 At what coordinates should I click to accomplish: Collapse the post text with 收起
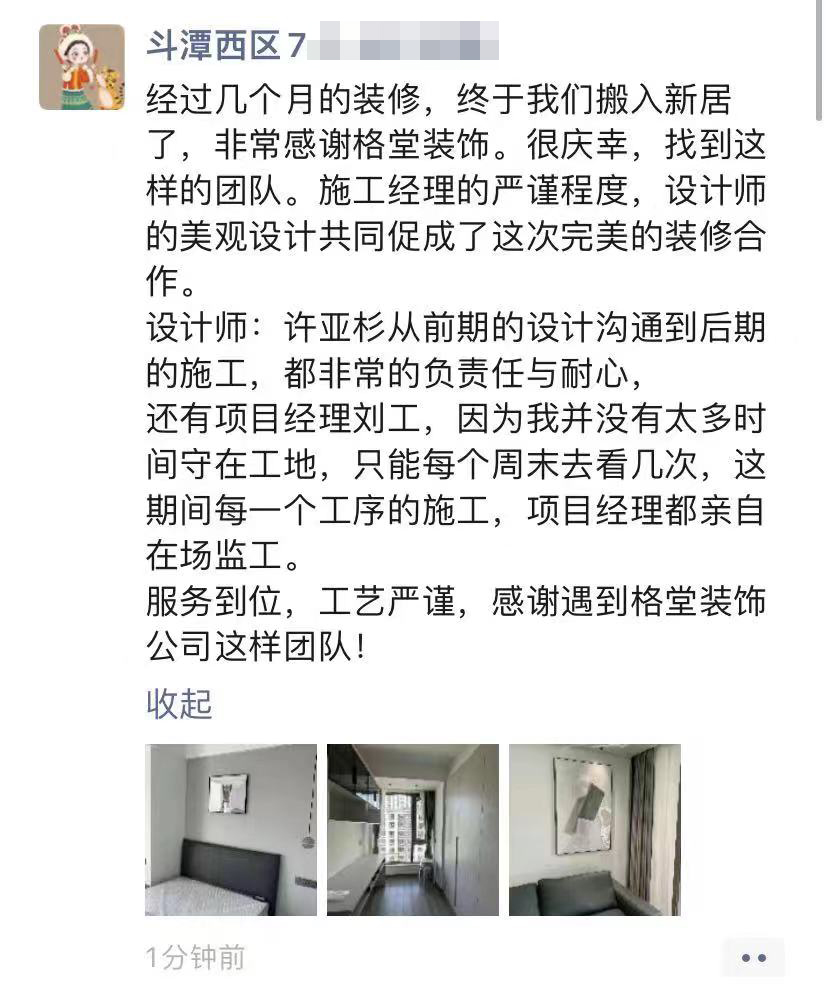179,703
